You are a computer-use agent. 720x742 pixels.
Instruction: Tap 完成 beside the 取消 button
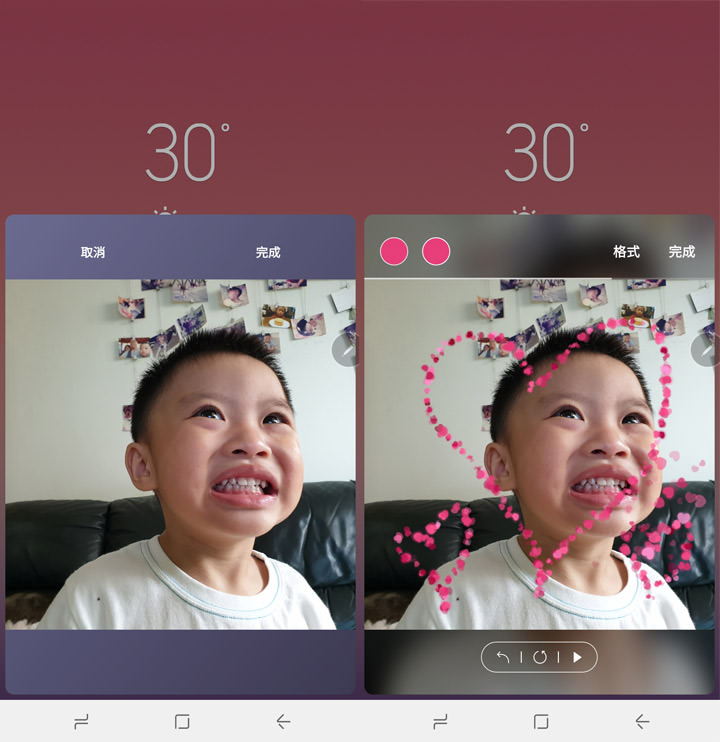pyautogui.click(x=268, y=252)
